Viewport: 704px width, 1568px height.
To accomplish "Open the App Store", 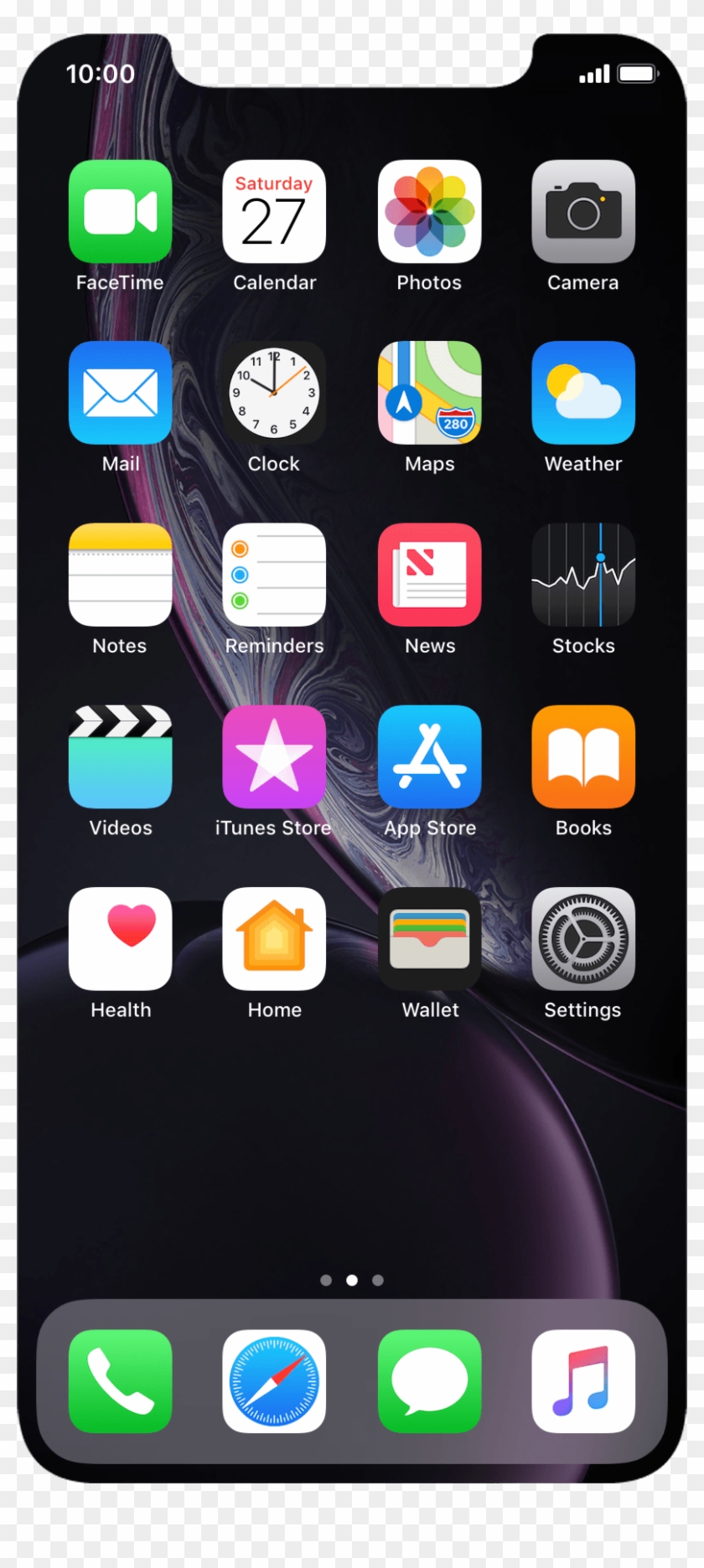I will [429, 756].
